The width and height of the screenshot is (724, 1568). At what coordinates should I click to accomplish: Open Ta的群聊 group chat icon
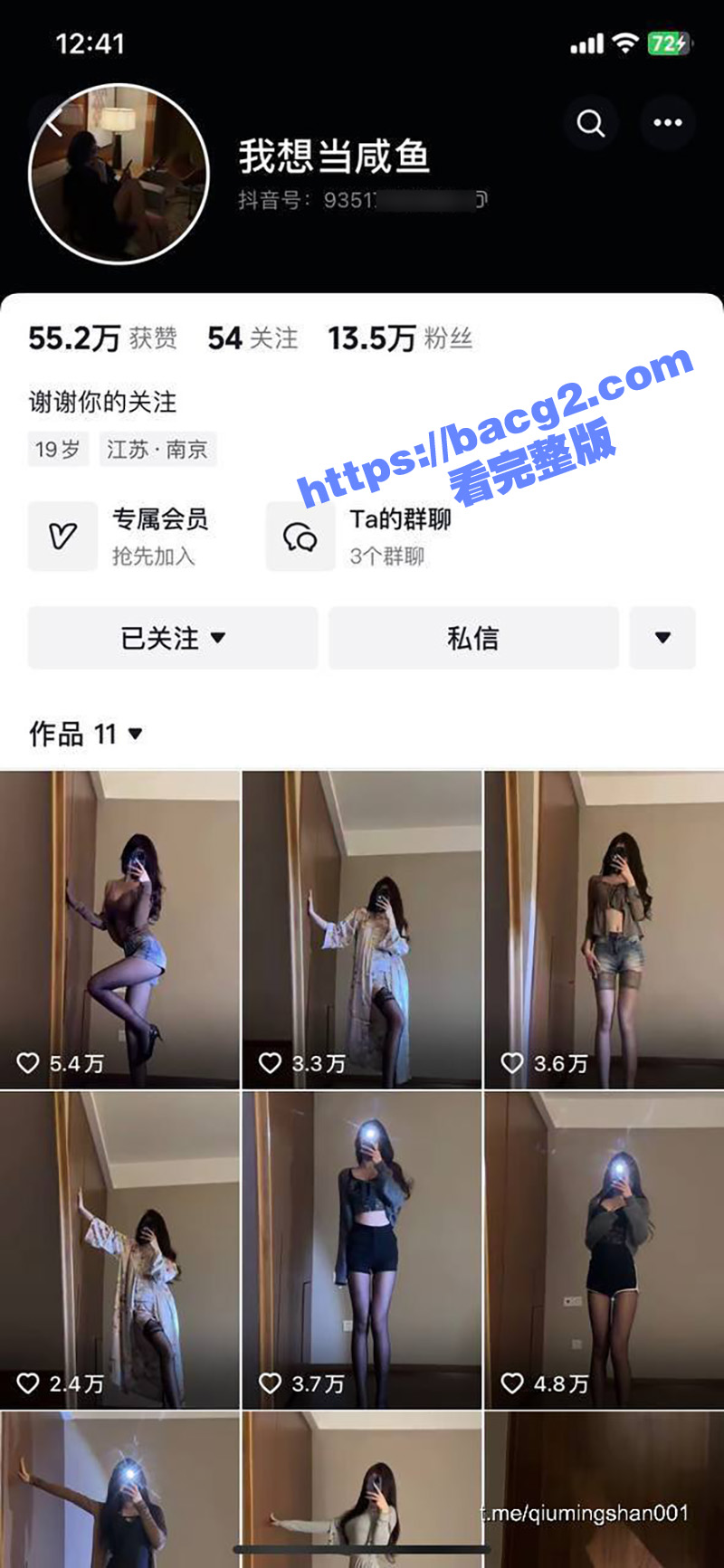[300, 536]
